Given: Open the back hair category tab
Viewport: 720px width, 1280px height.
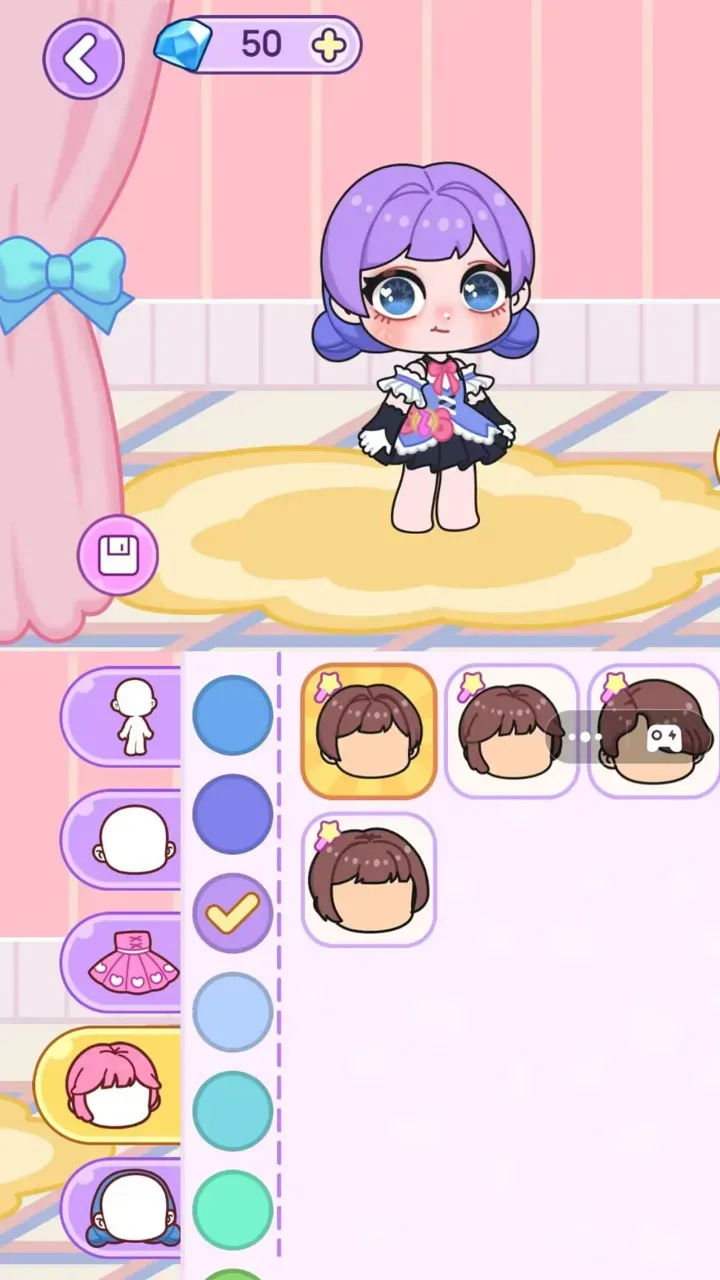Looking at the screenshot, I should point(125,1206).
